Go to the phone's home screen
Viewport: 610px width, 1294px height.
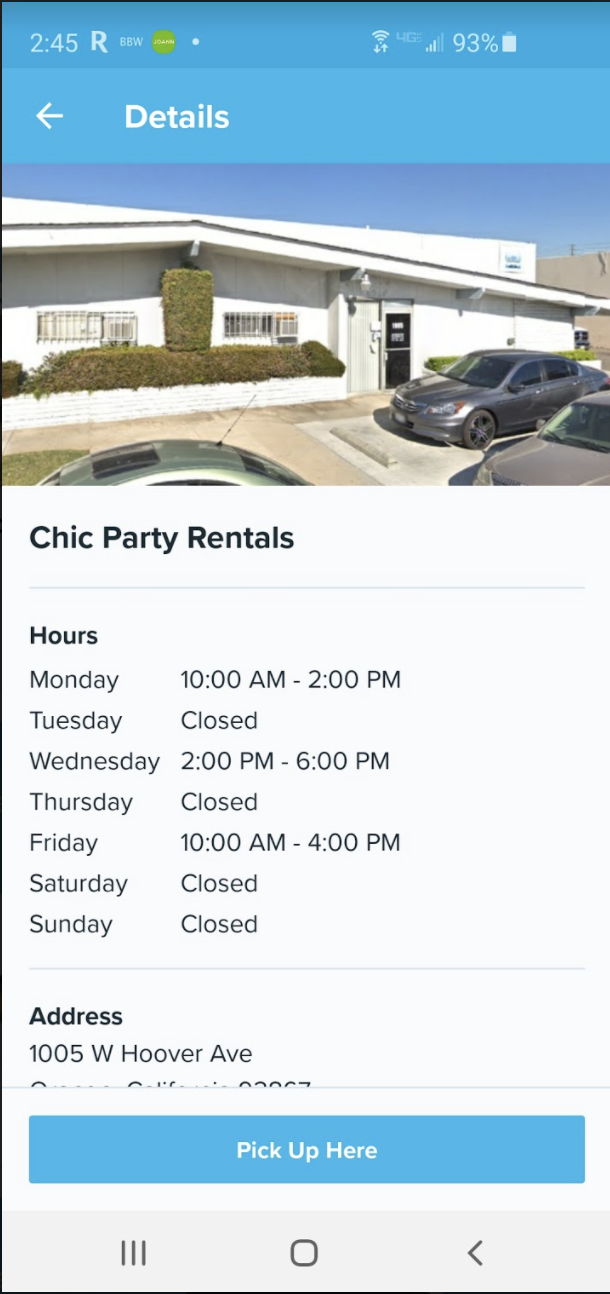[x=304, y=1252]
